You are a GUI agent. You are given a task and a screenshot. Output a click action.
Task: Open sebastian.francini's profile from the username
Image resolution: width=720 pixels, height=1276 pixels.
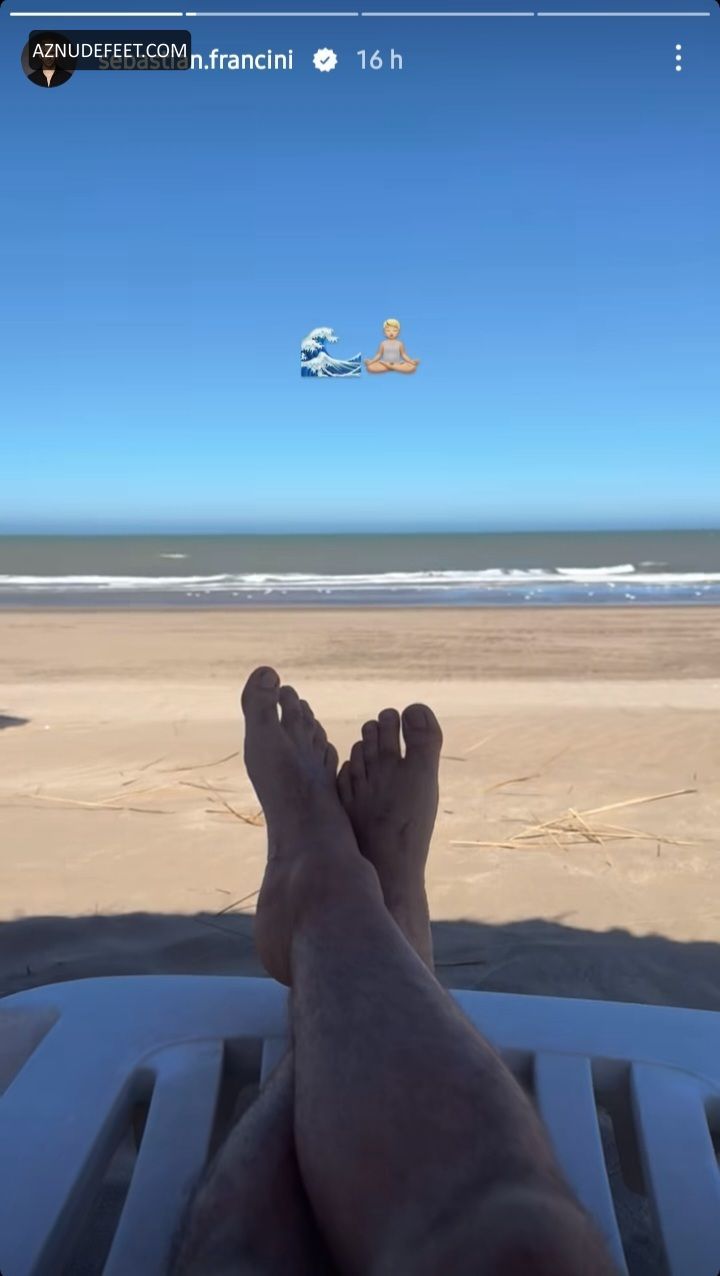195,60
